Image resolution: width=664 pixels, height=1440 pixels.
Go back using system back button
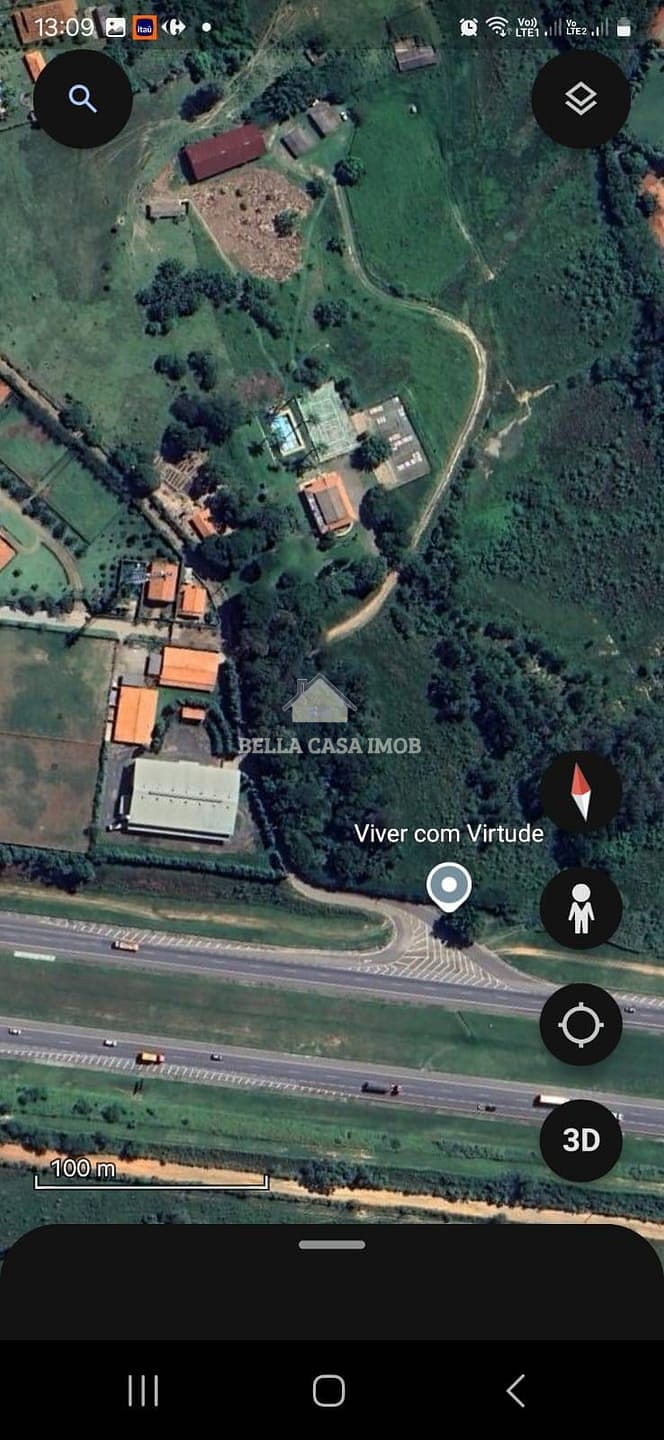[x=515, y=1391]
